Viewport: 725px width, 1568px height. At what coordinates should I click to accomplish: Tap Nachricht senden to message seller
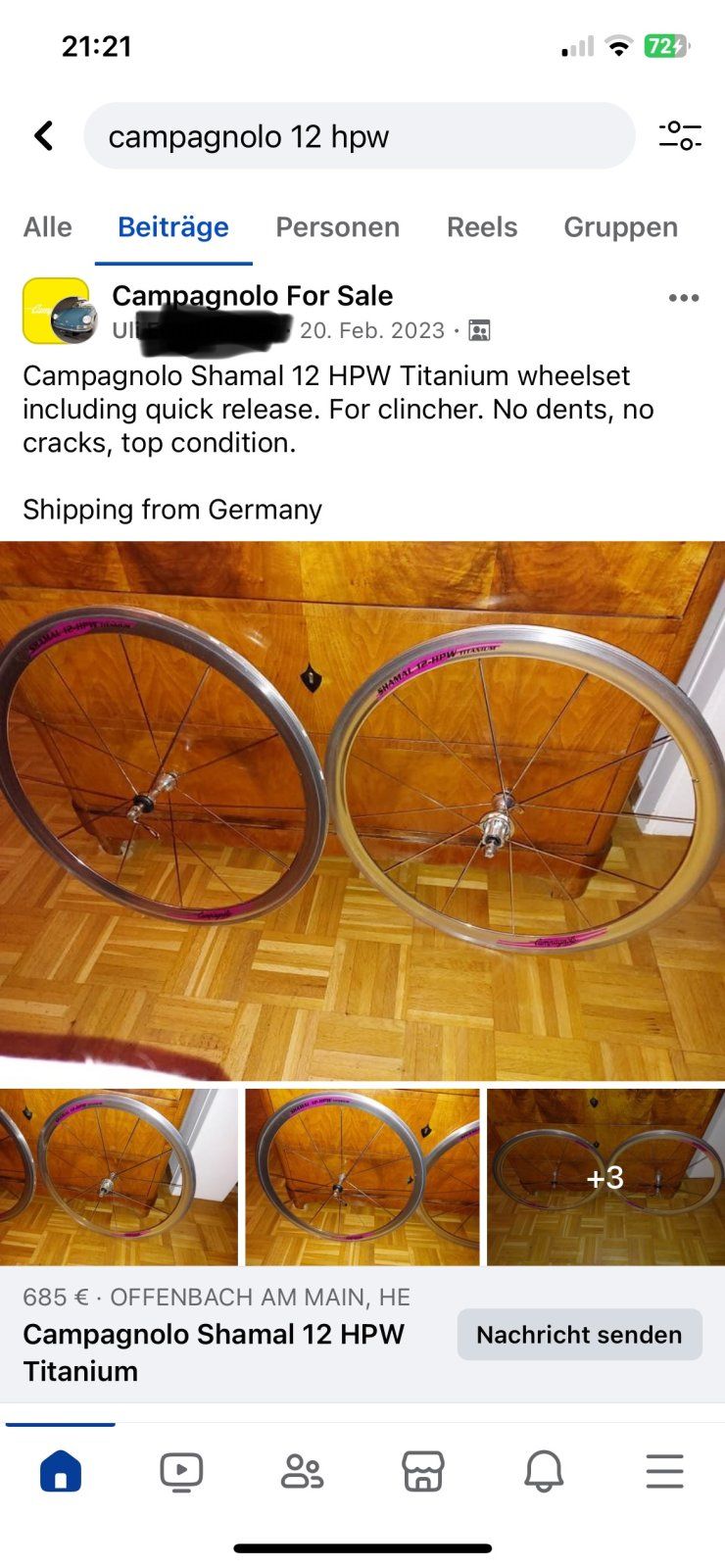click(579, 1334)
